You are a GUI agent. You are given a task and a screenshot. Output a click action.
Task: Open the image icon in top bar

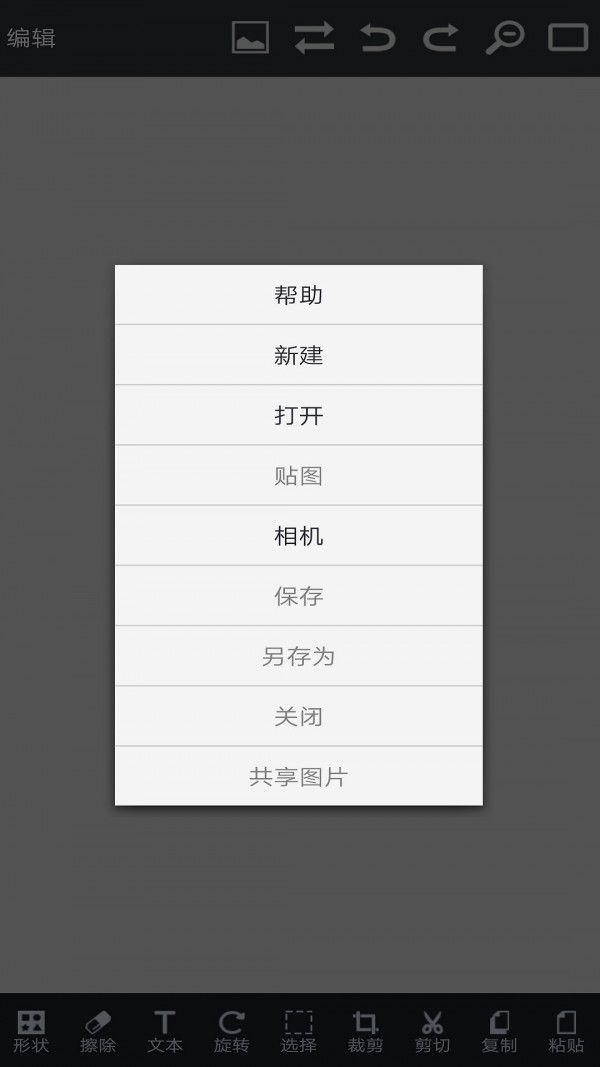click(x=250, y=37)
